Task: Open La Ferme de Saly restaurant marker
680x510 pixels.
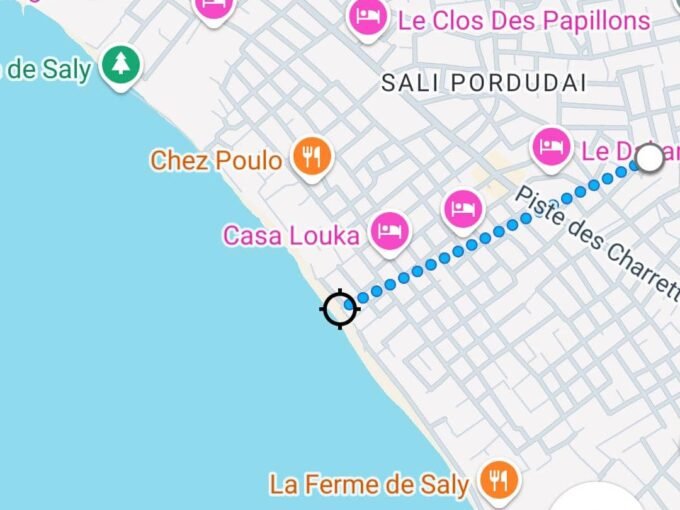Action: (x=496, y=481)
